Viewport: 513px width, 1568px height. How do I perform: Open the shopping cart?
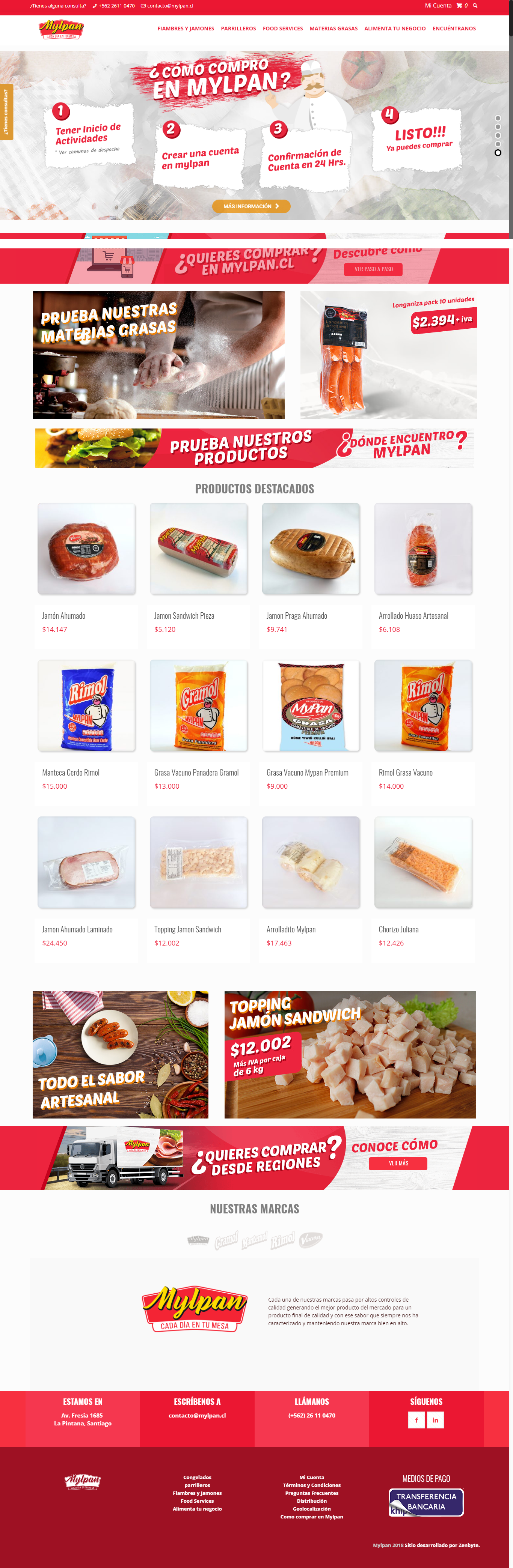(459, 6)
